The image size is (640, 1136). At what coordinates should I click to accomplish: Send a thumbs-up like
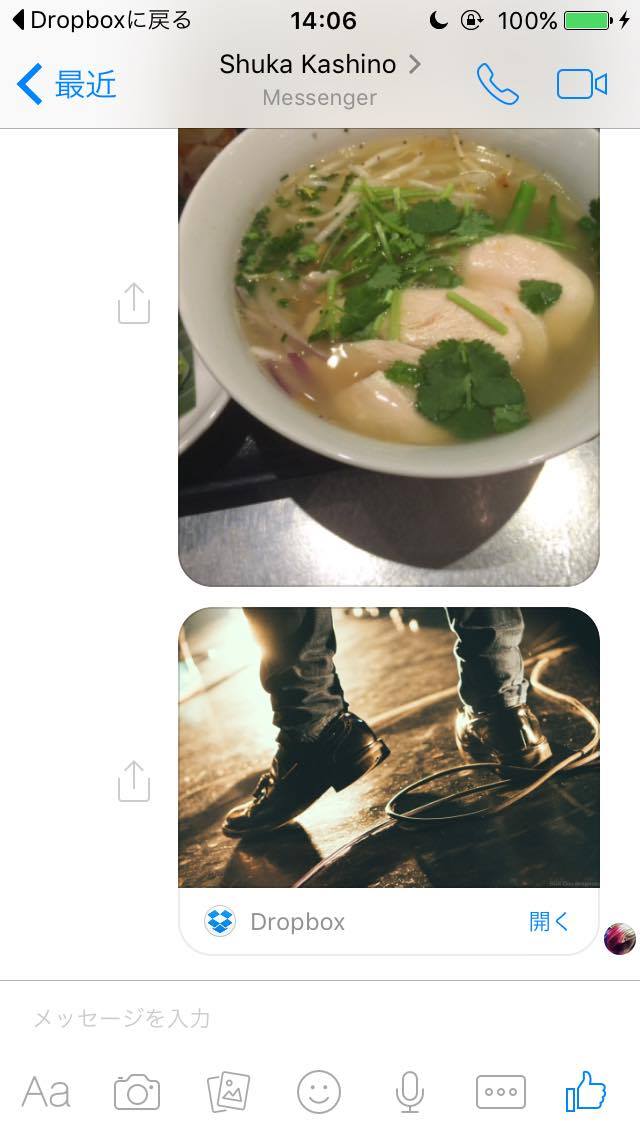587,1091
